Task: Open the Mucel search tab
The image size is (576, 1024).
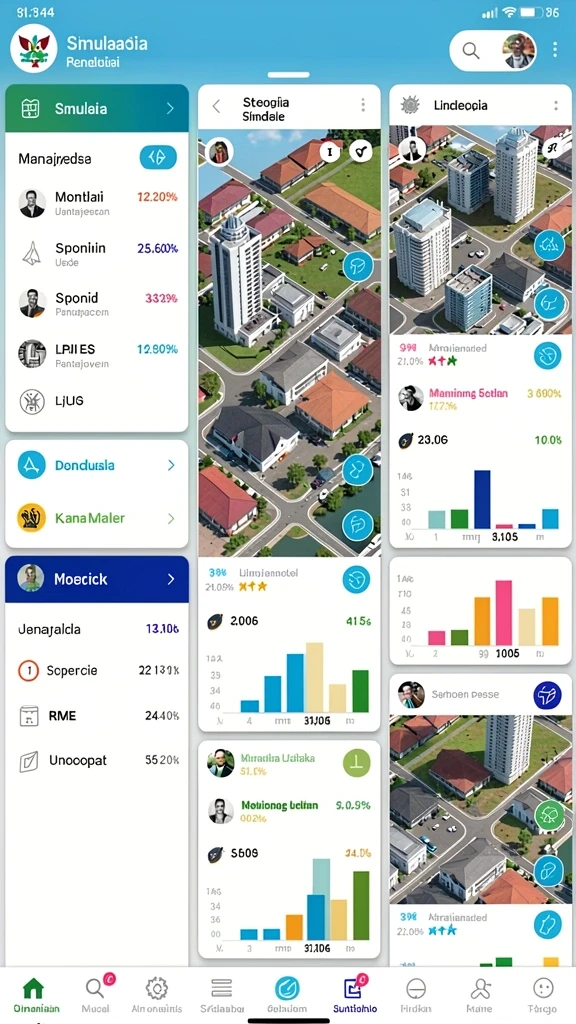Action: [96, 995]
